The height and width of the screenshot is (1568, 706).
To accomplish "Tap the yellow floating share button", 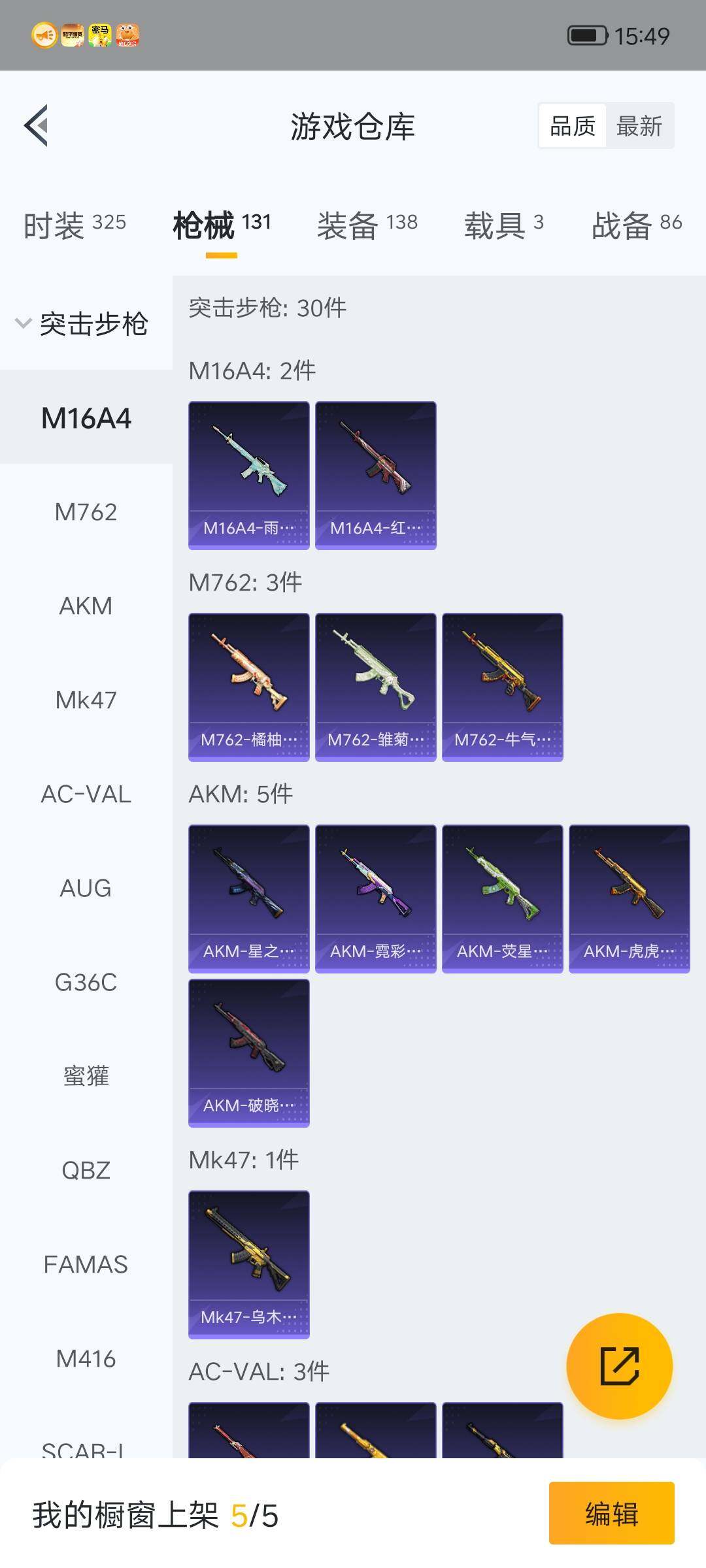I will [x=619, y=1366].
